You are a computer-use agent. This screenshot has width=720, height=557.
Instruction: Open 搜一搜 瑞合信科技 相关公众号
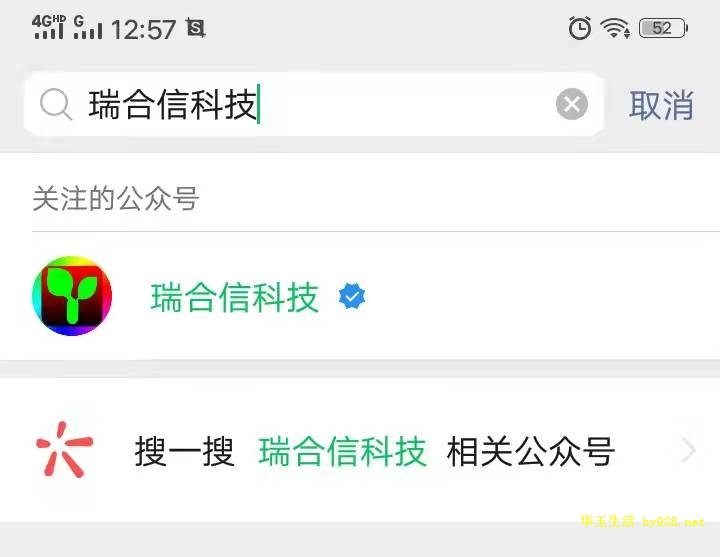coord(374,453)
